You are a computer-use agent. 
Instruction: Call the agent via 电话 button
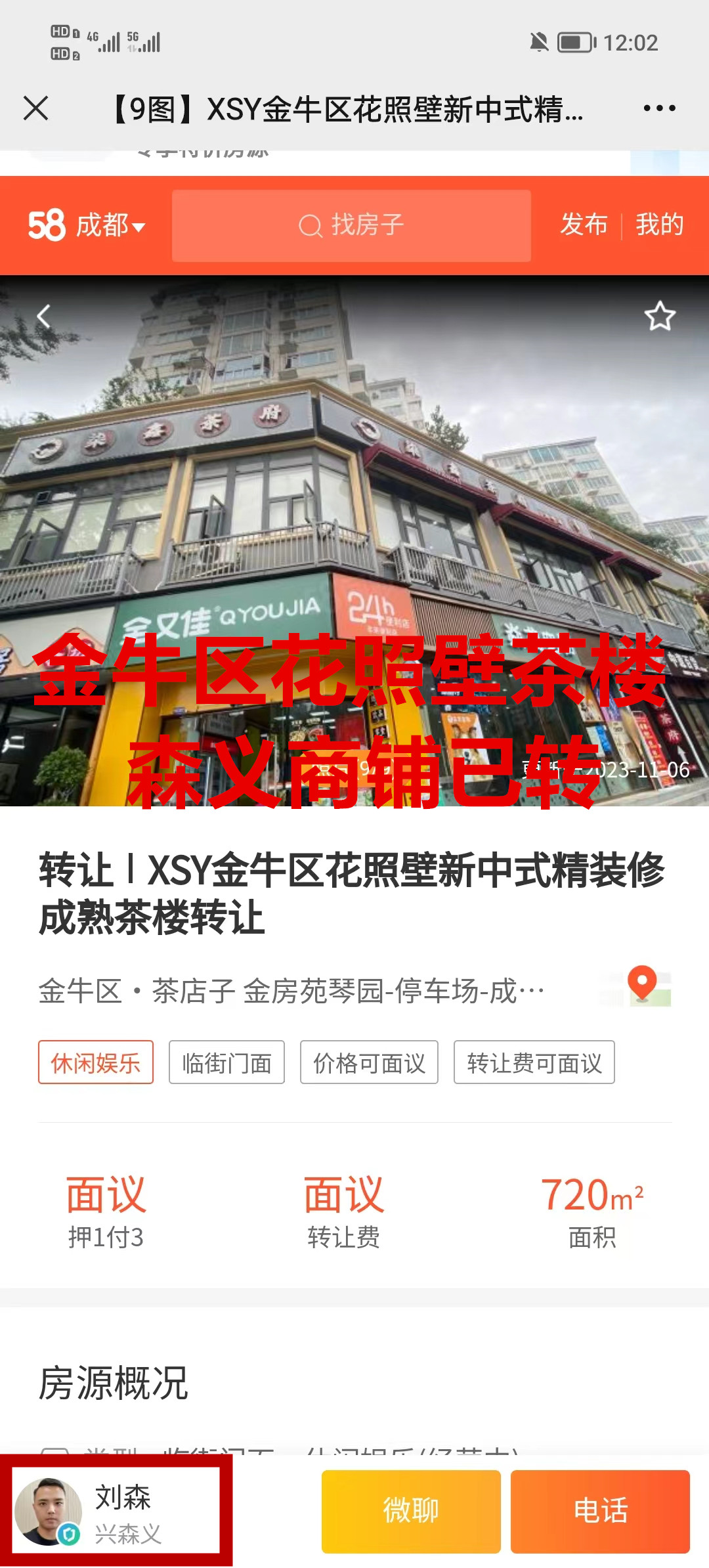tap(600, 1510)
